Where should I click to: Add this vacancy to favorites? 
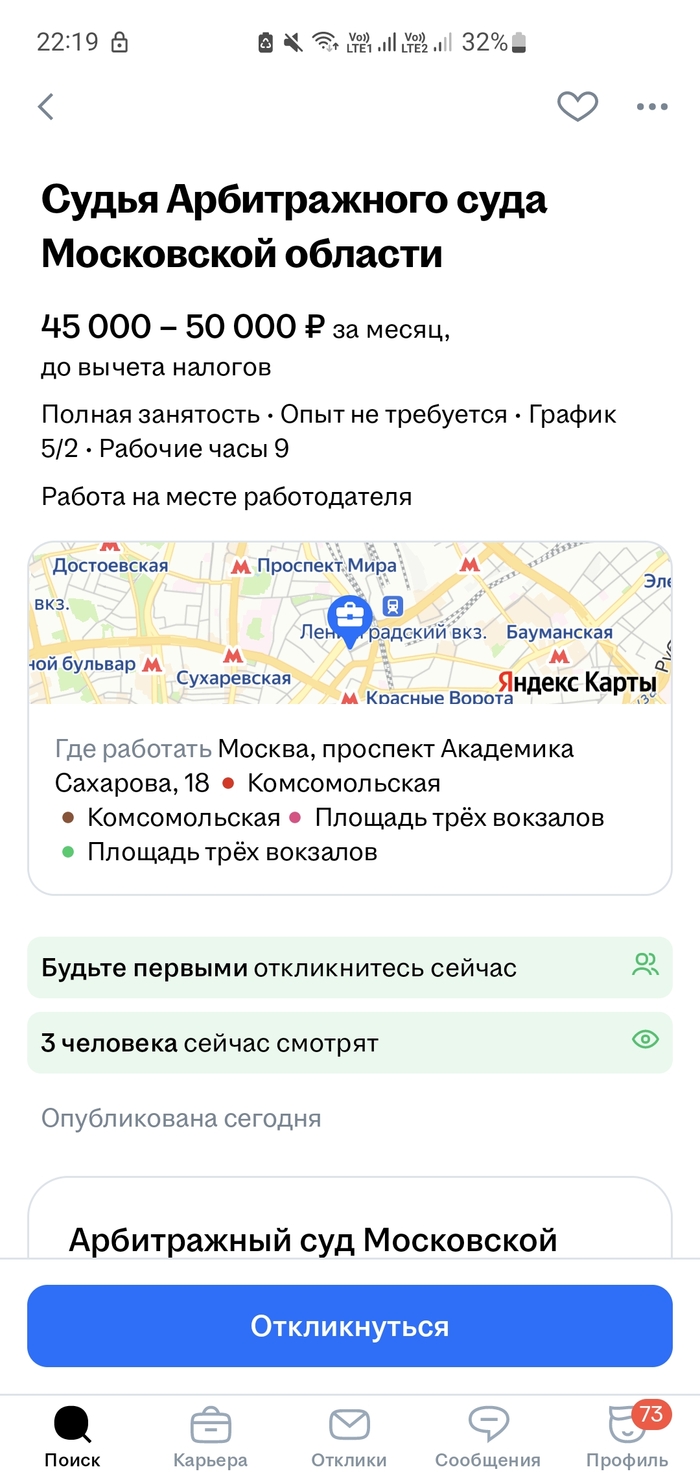click(x=577, y=106)
